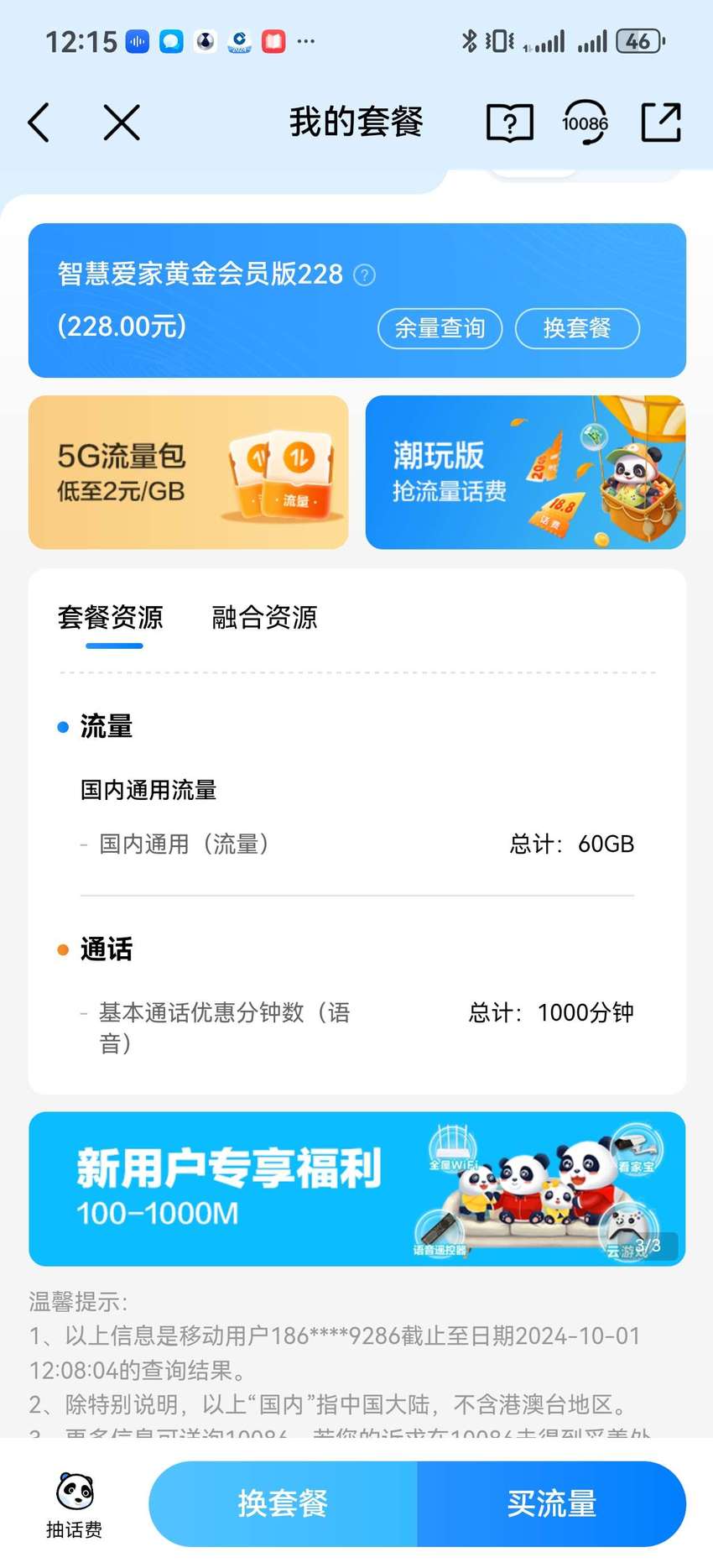This screenshot has width=713, height=1568.
Task: Open 余量查询 in the plan card
Action: click(x=440, y=328)
